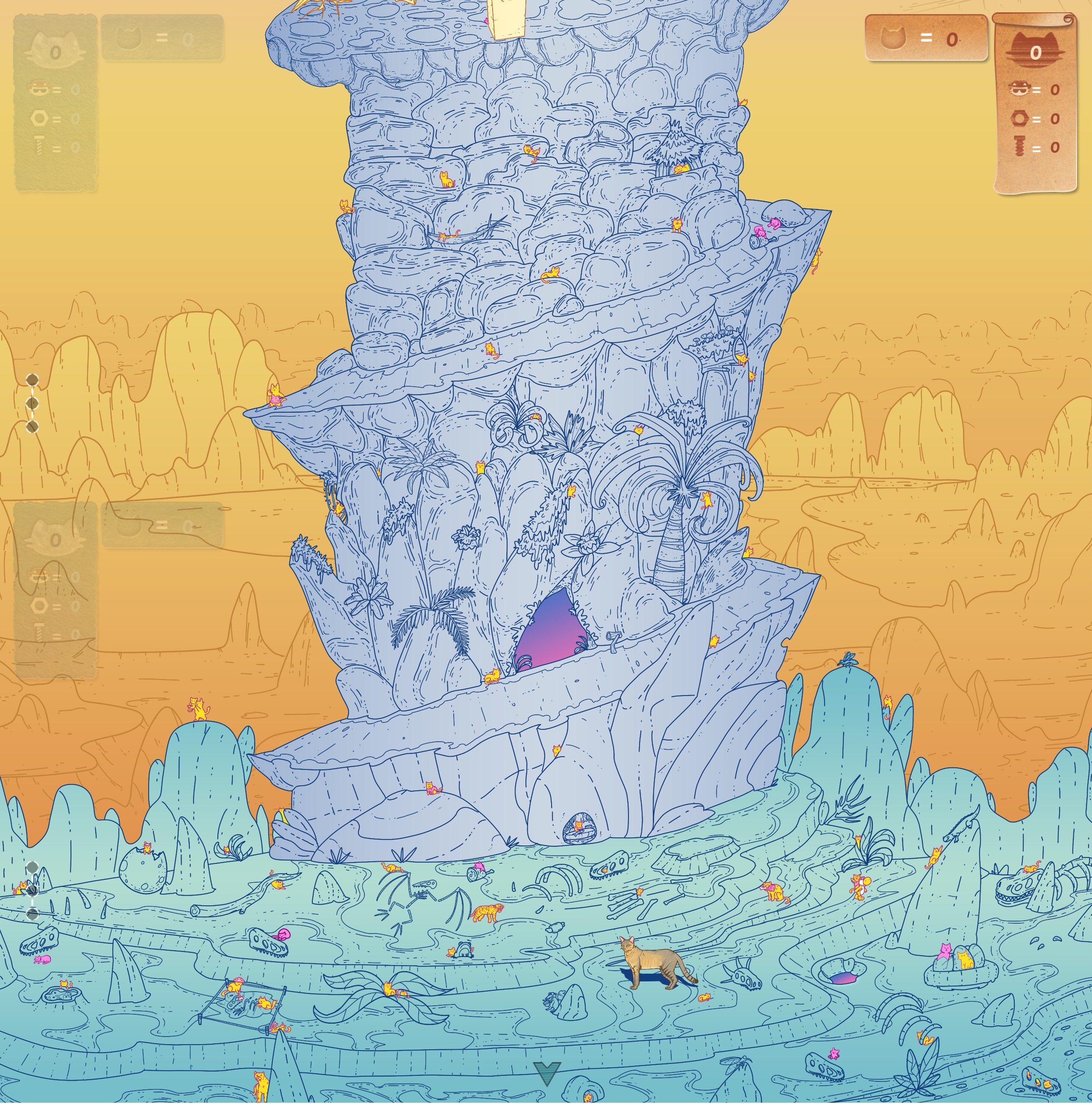The image size is (1092, 1104).
Task: Tap the upper three-dot position indicator on the left
Action: pyautogui.click(x=32, y=403)
